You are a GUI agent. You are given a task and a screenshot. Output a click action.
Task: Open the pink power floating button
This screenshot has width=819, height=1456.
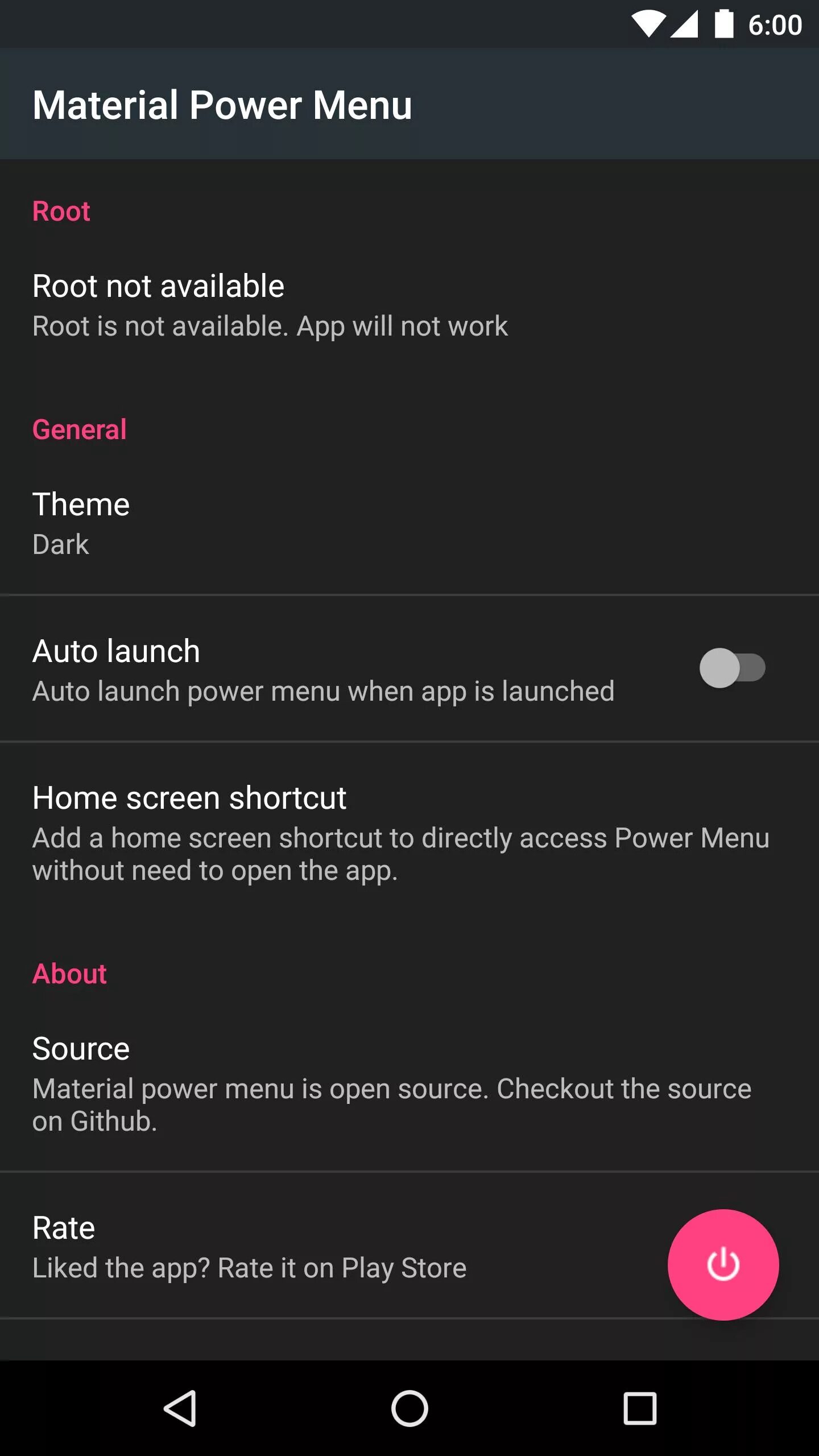click(723, 1264)
